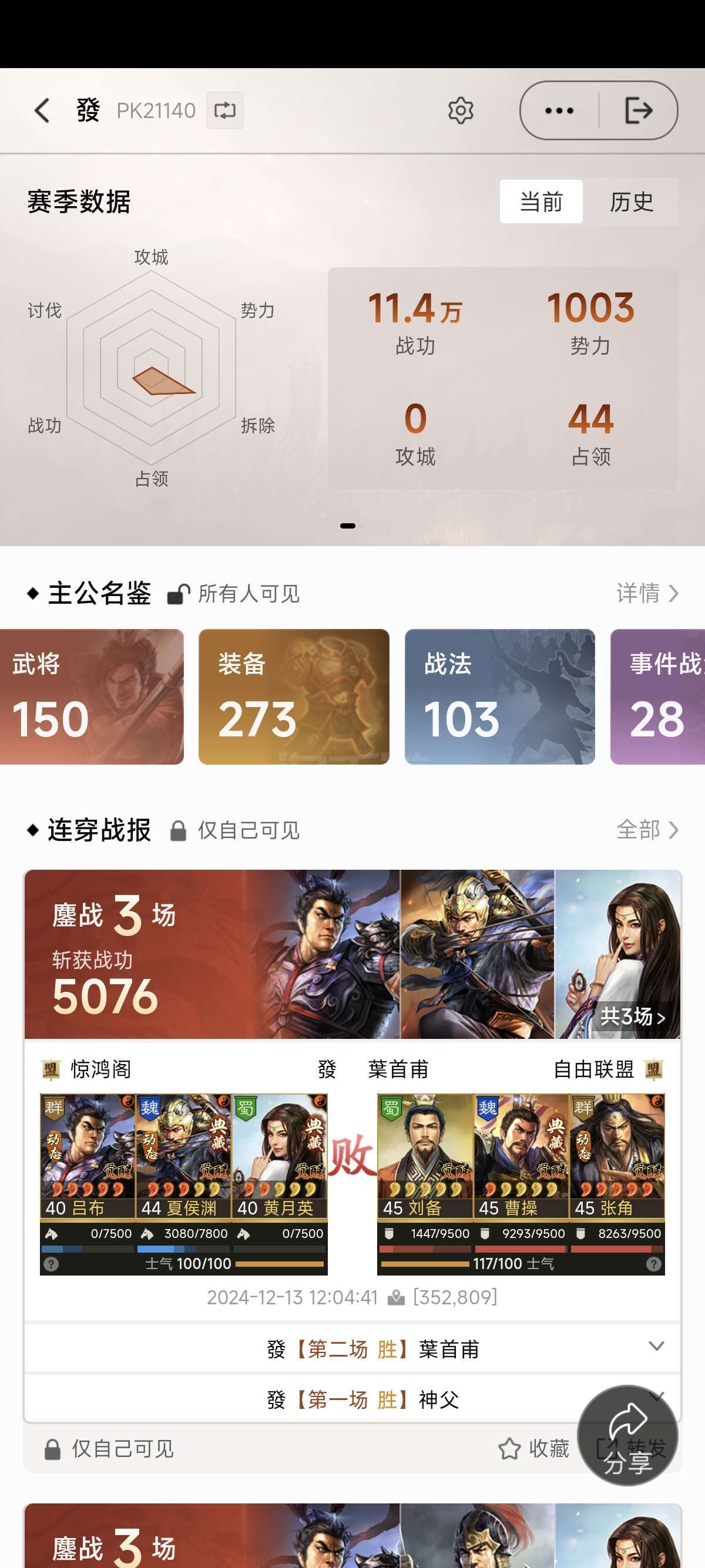Open the 装备 273 card
The height and width of the screenshot is (1568, 705).
[x=293, y=696]
